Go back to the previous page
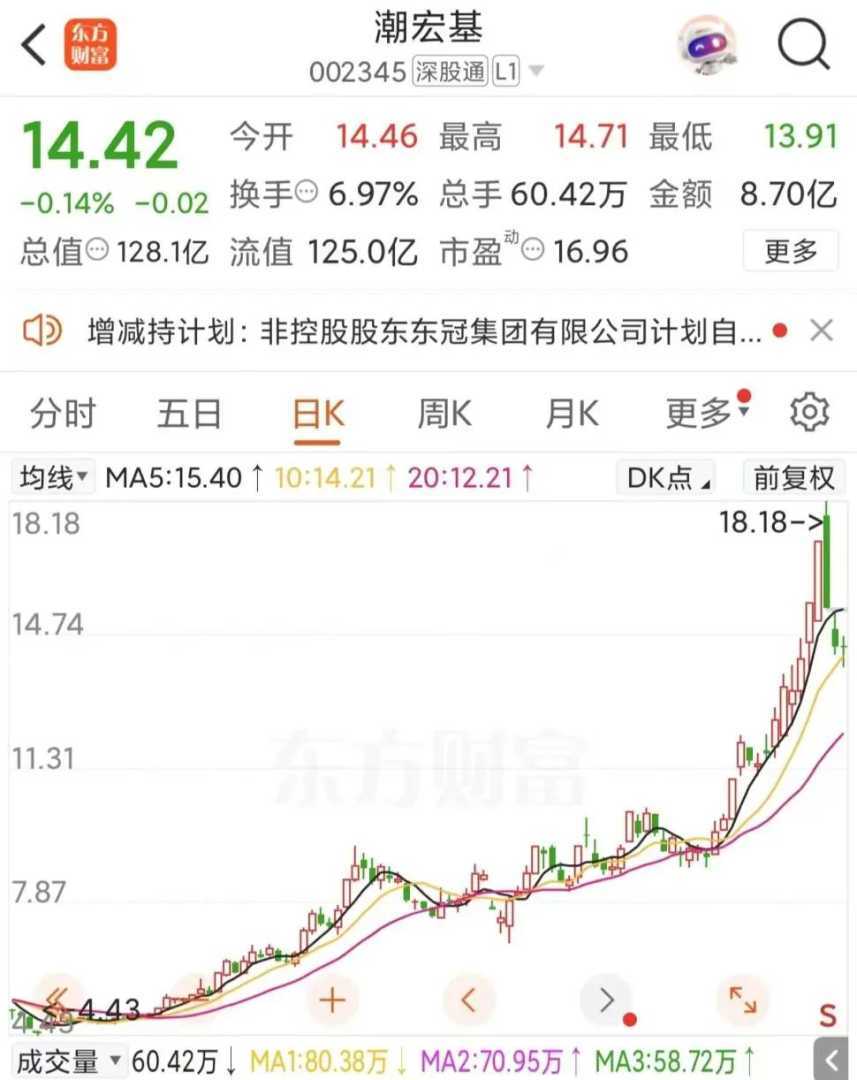This screenshot has width=857, height=1080. pos(35,45)
